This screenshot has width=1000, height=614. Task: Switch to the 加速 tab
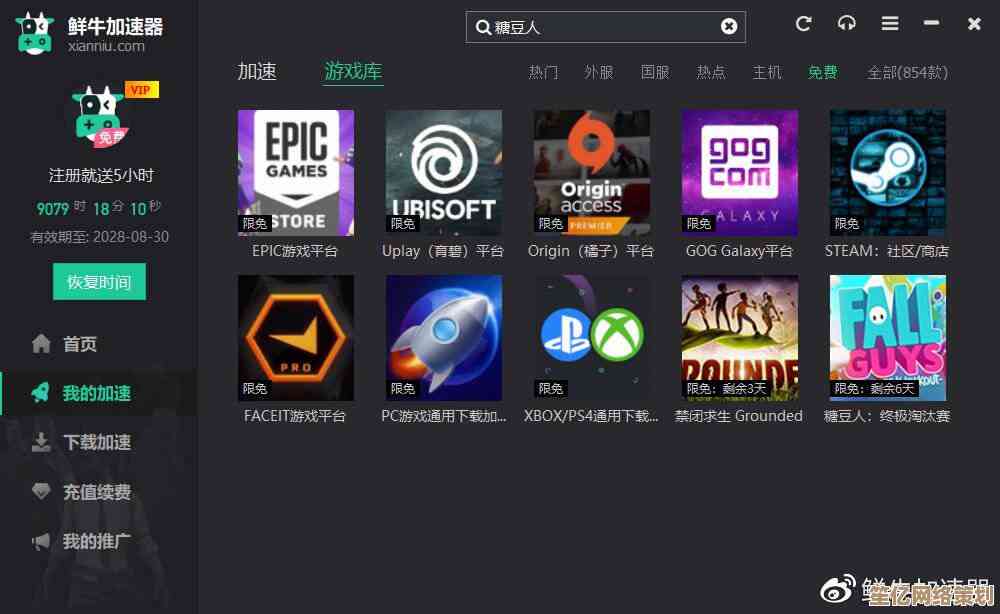pos(257,72)
